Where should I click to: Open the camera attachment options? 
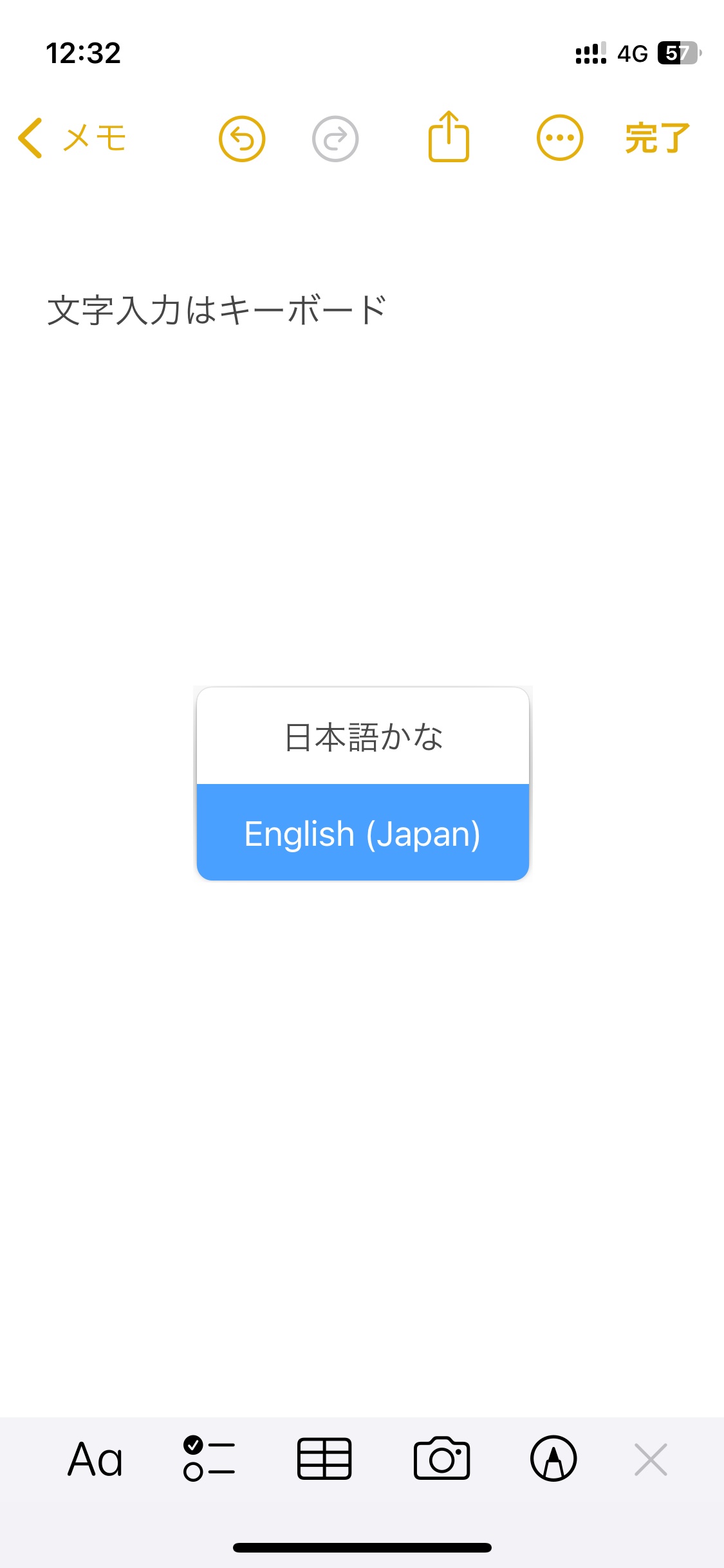click(x=441, y=1459)
